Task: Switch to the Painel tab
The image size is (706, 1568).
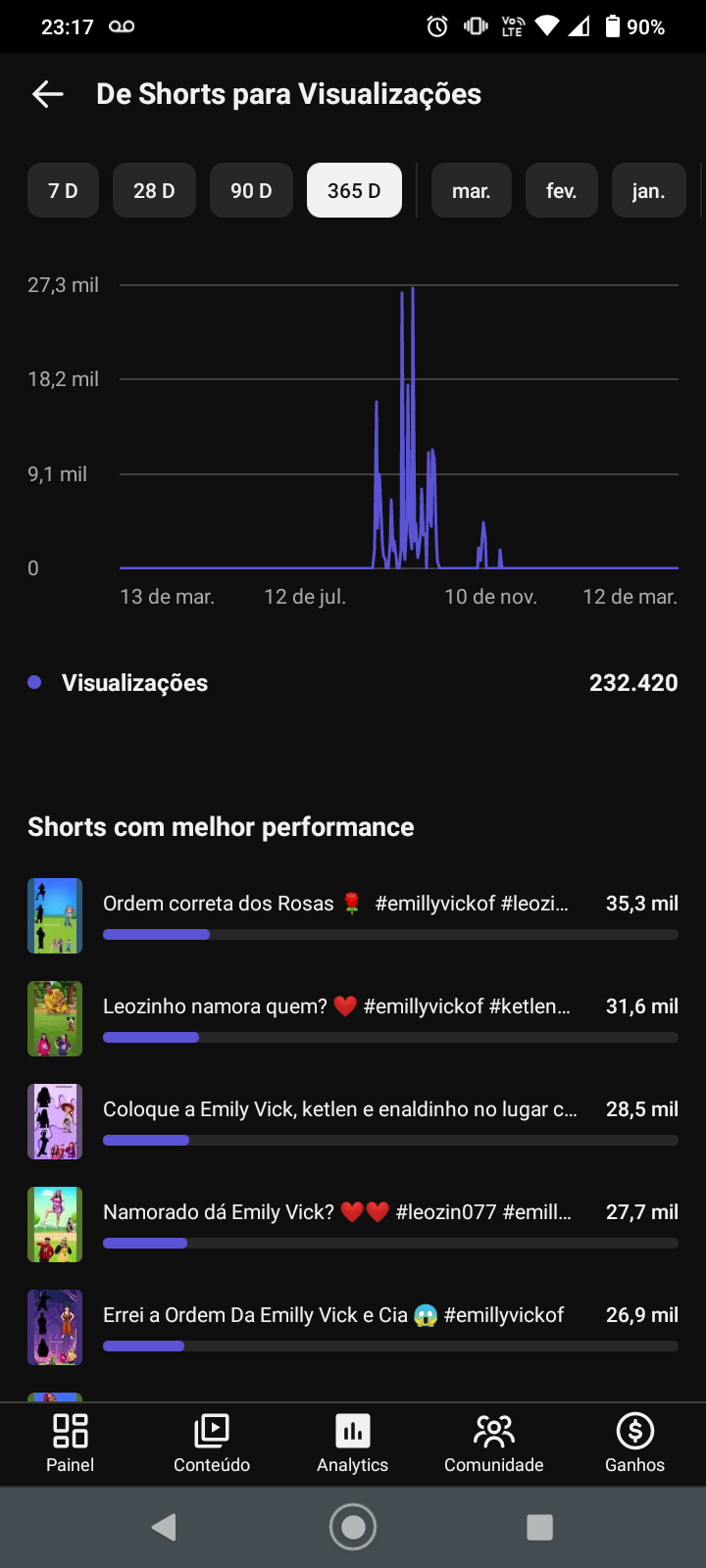Action: [71, 1444]
